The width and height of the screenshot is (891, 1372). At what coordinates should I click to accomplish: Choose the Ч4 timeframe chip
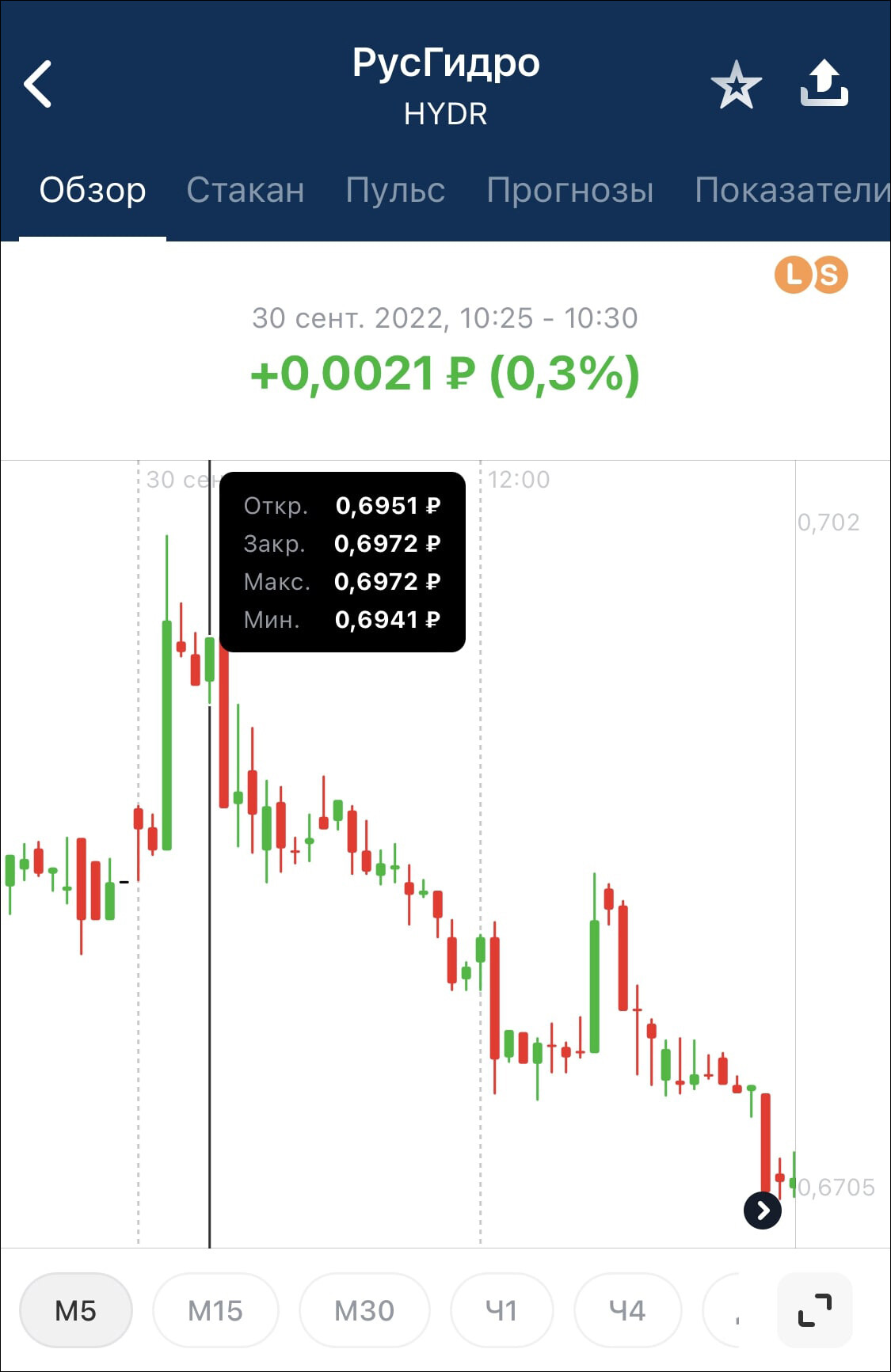[627, 1310]
